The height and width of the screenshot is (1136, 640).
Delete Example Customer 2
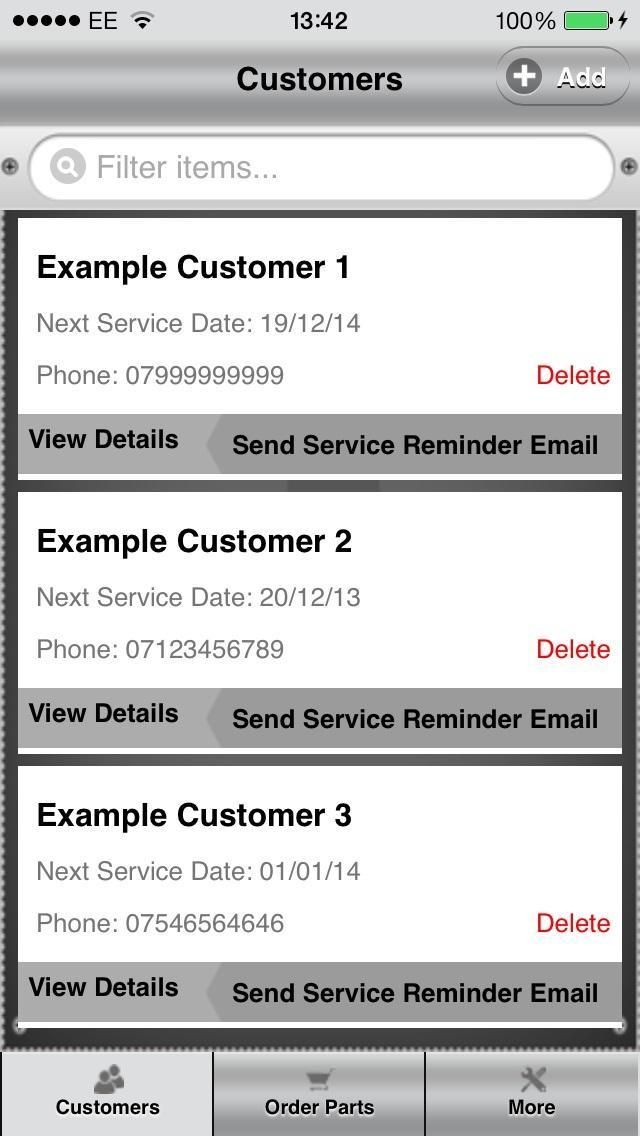[x=573, y=649]
